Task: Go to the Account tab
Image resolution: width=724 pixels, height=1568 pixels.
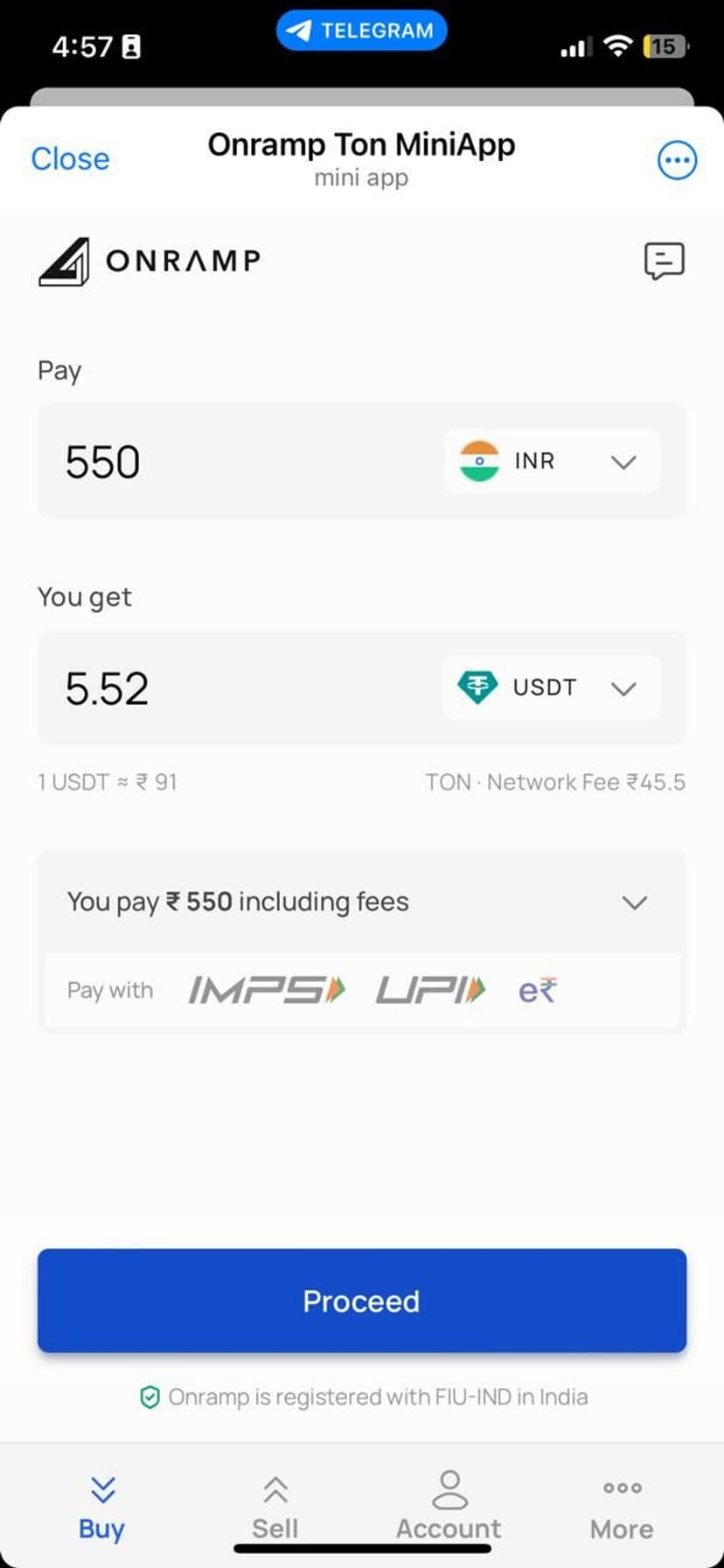Action: point(449,1506)
